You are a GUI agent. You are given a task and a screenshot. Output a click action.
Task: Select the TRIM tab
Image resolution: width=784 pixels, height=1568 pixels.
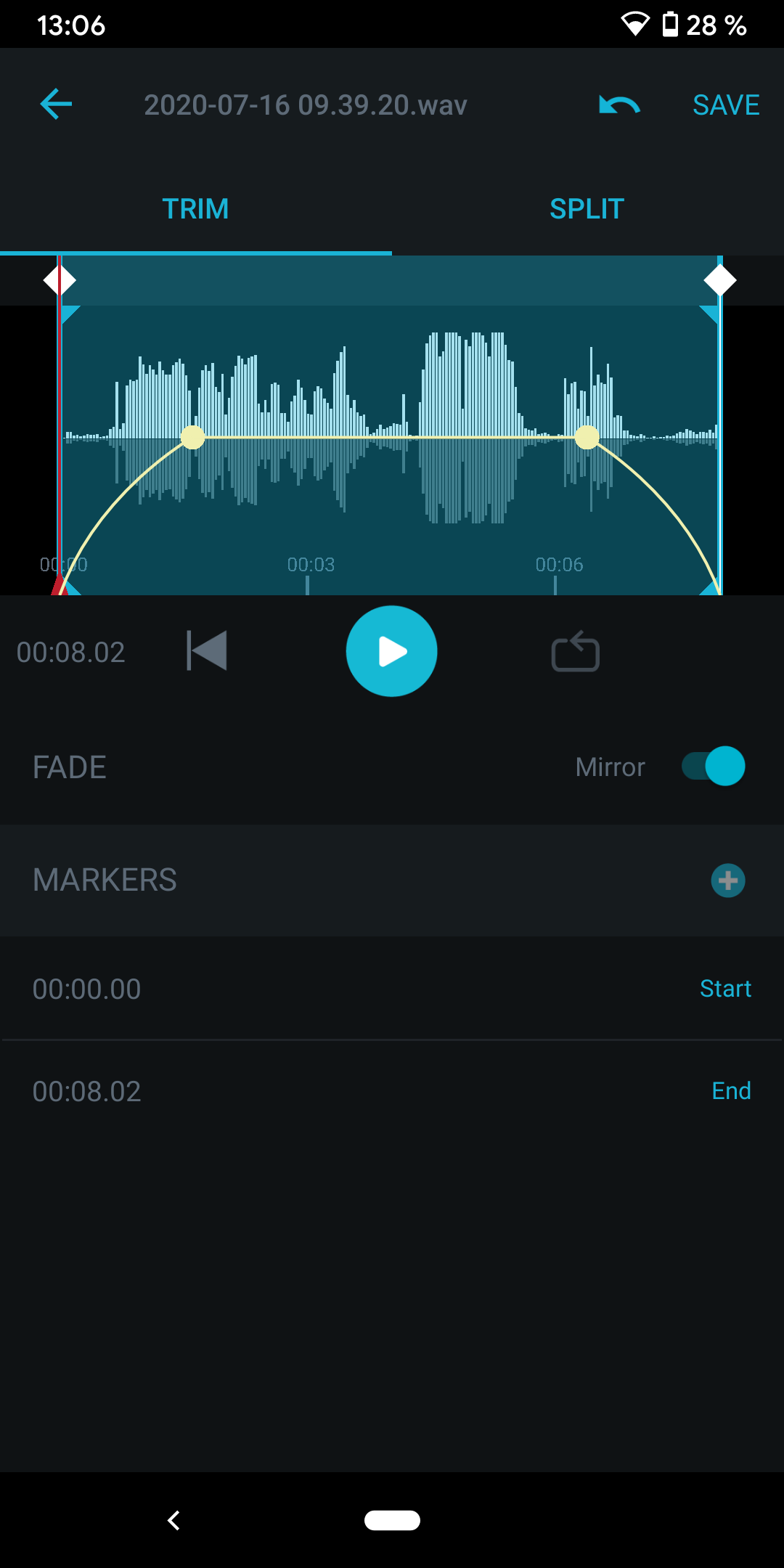[195, 209]
